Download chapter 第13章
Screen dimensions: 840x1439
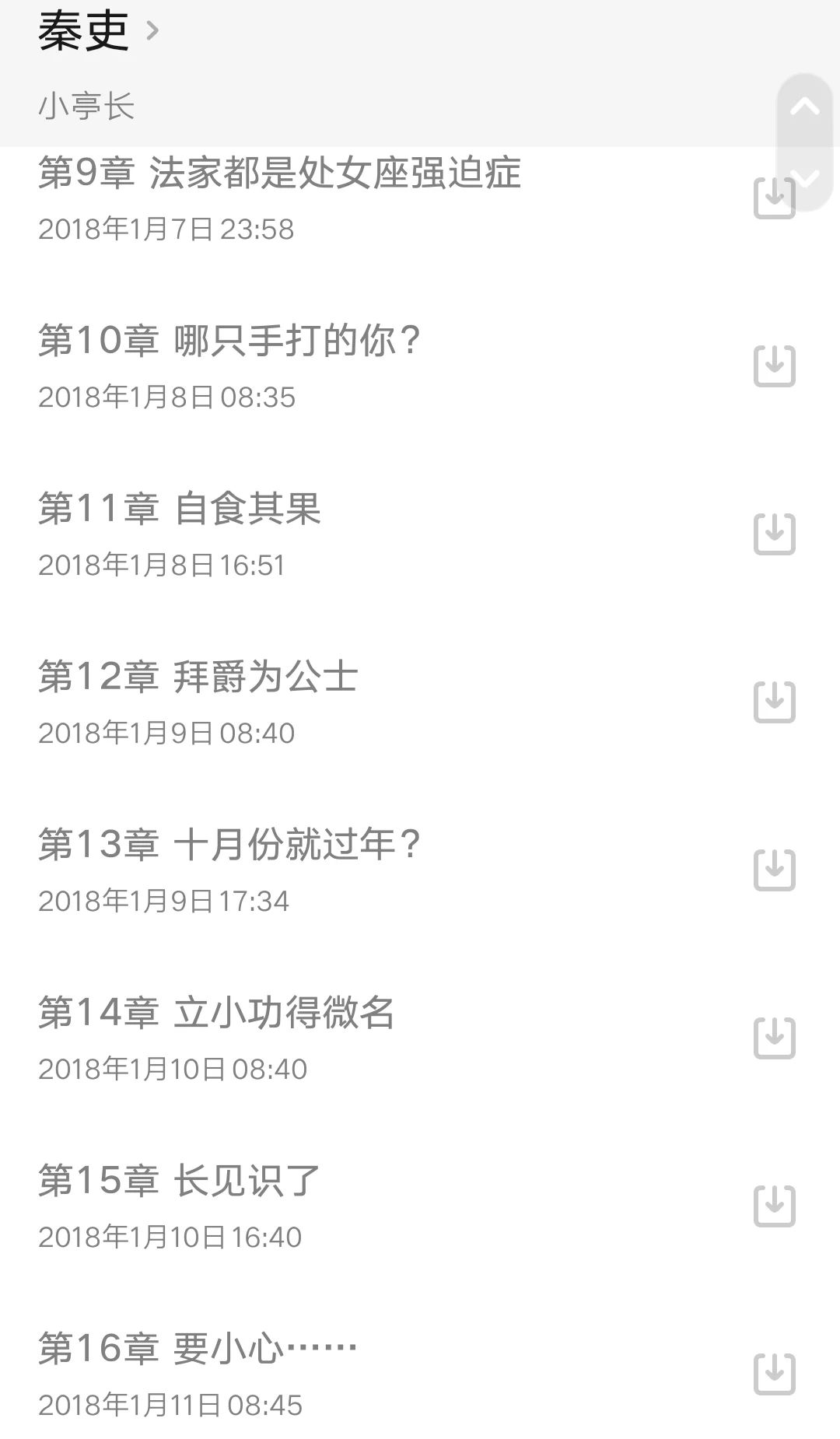click(x=775, y=870)
